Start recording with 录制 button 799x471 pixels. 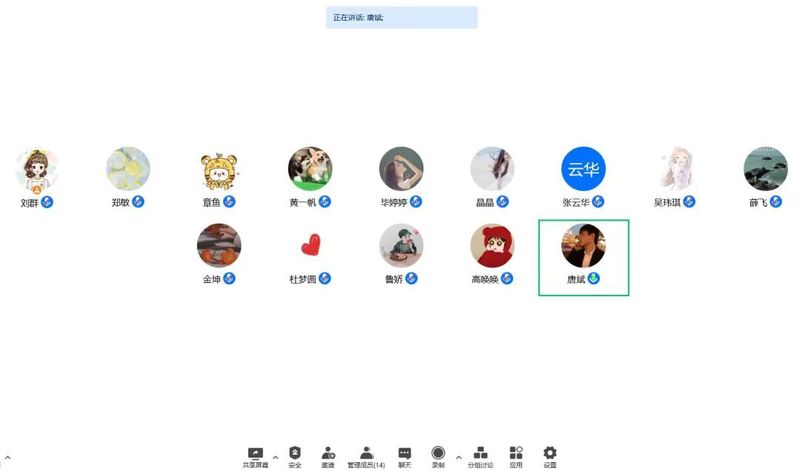click(x=438, y=455)
